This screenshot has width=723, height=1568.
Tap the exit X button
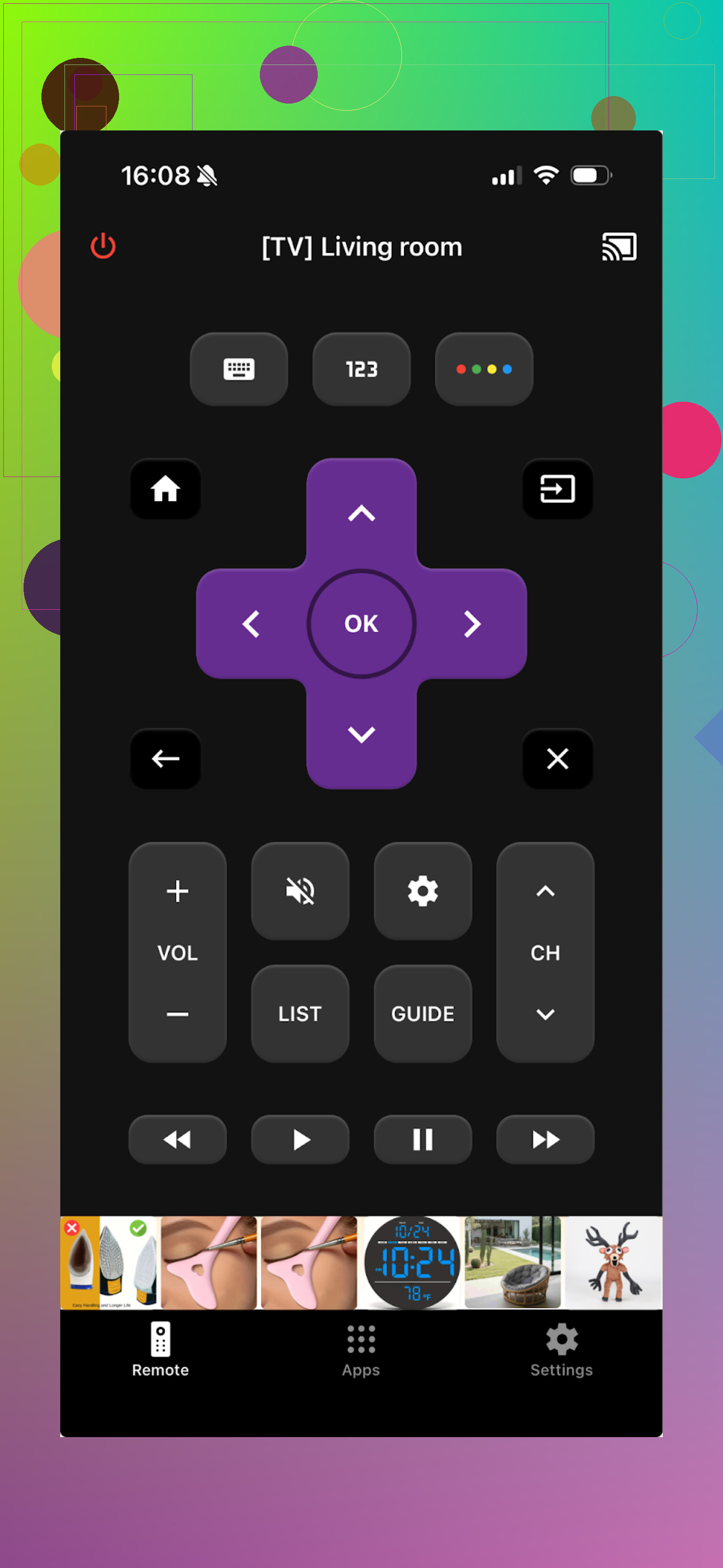point(557,759)
